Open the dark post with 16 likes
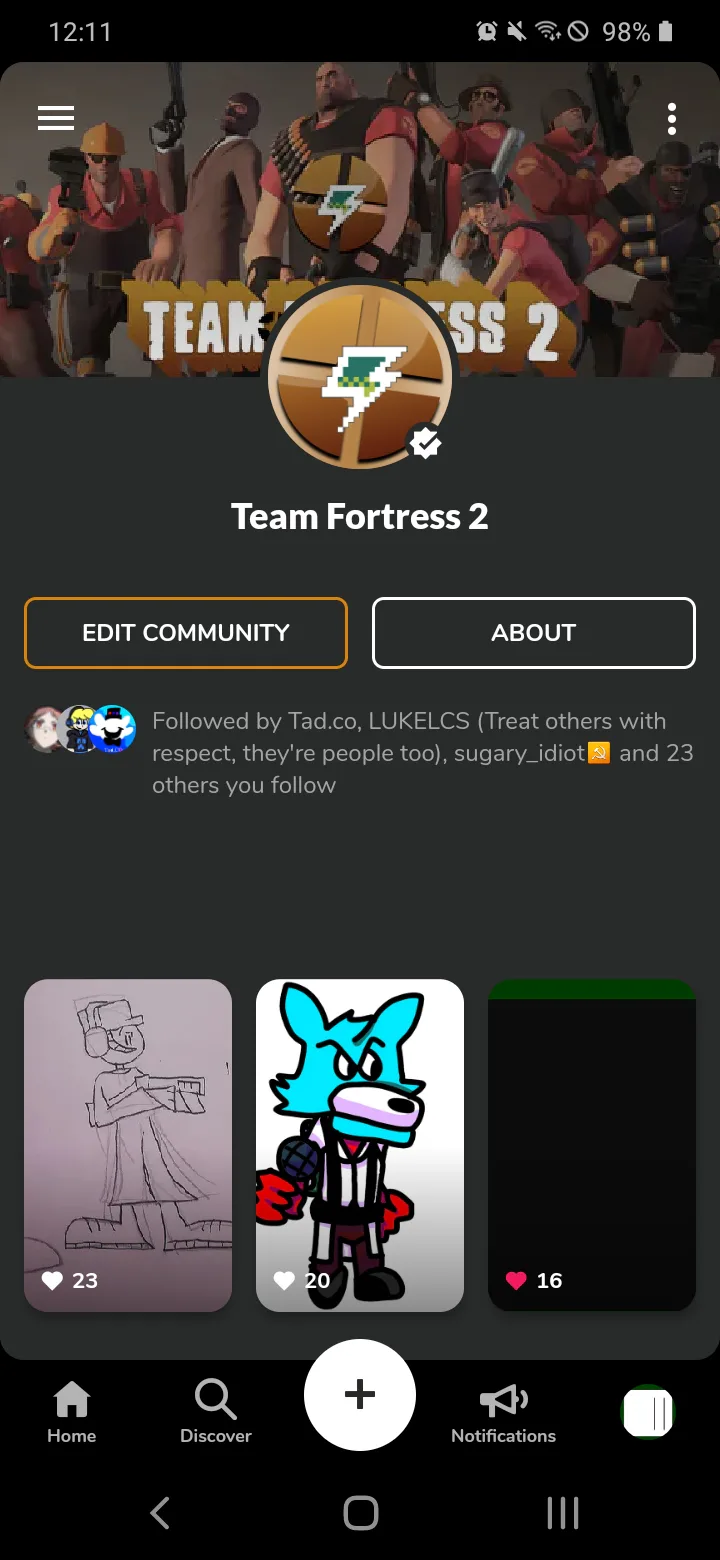This screenshot has width=720, height=1560. [592, 1145]
